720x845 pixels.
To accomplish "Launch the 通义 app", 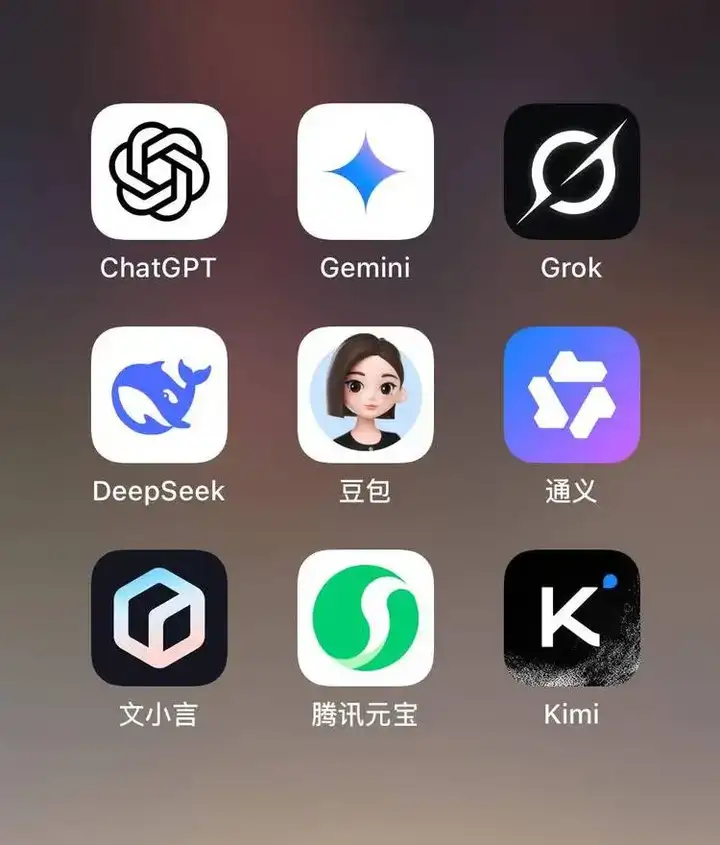I will [x=571, y=396].
